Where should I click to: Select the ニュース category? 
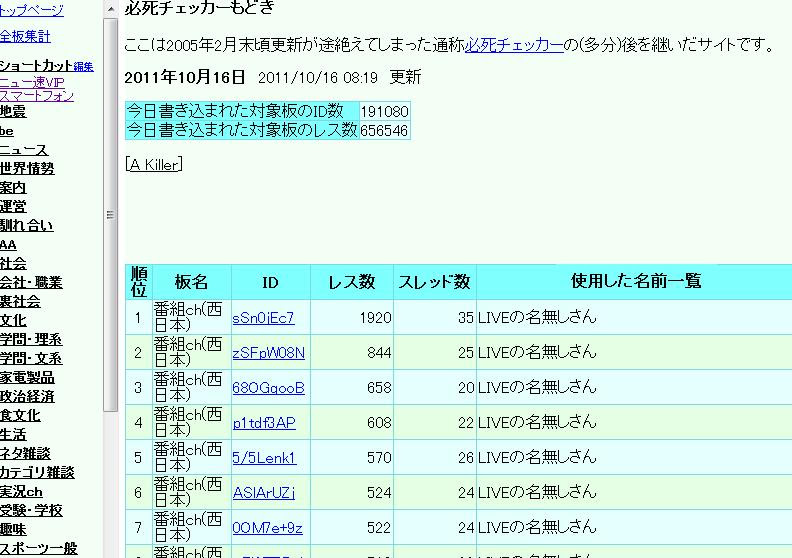pyautogui.click(x=23, y=150)
